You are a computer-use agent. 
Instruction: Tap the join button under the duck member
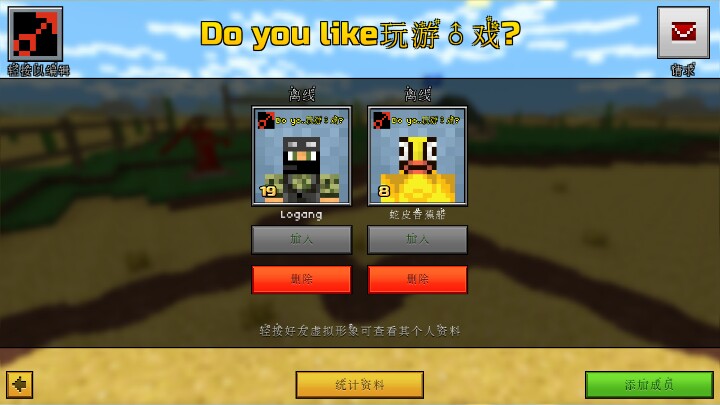point(417,240)
